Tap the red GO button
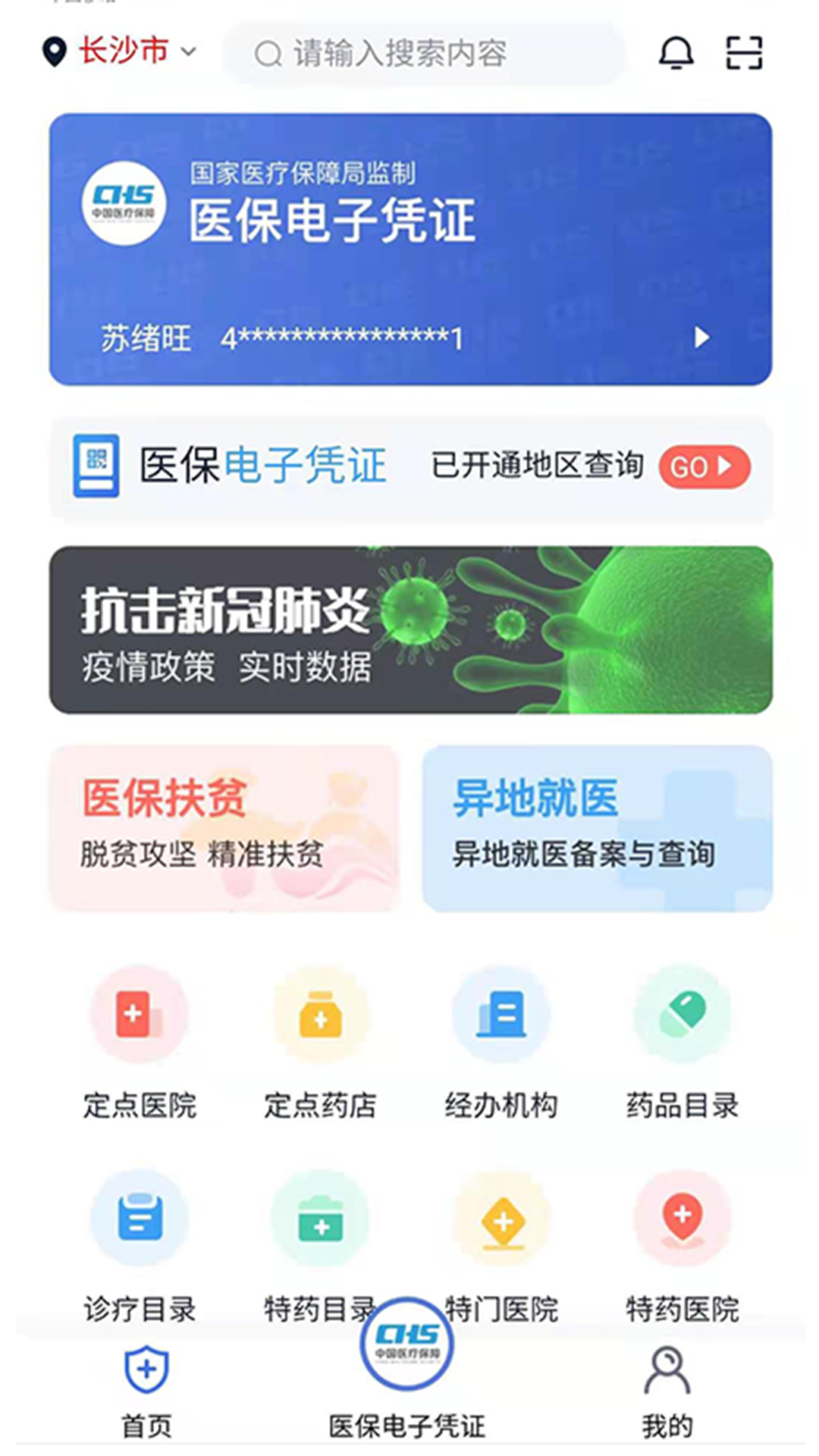Viewport: 819px width, 1456px height. click(704, 466)
